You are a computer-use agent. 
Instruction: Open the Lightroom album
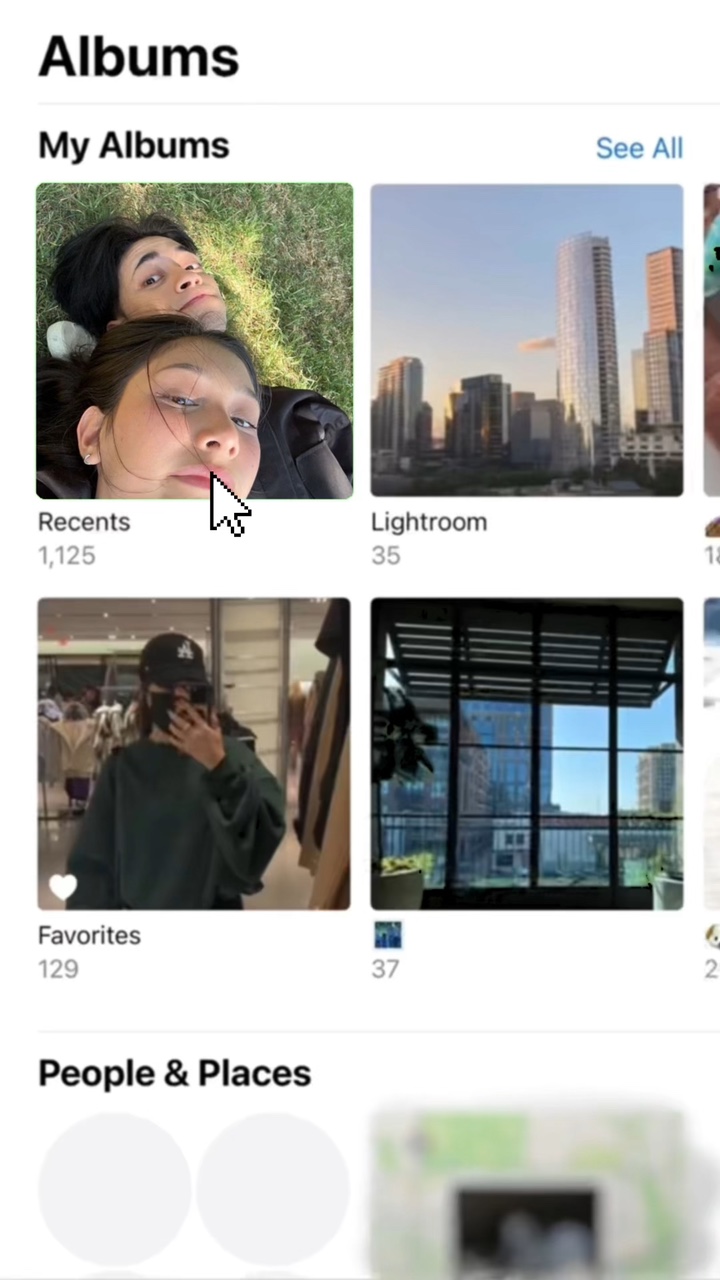pos(527,340)
